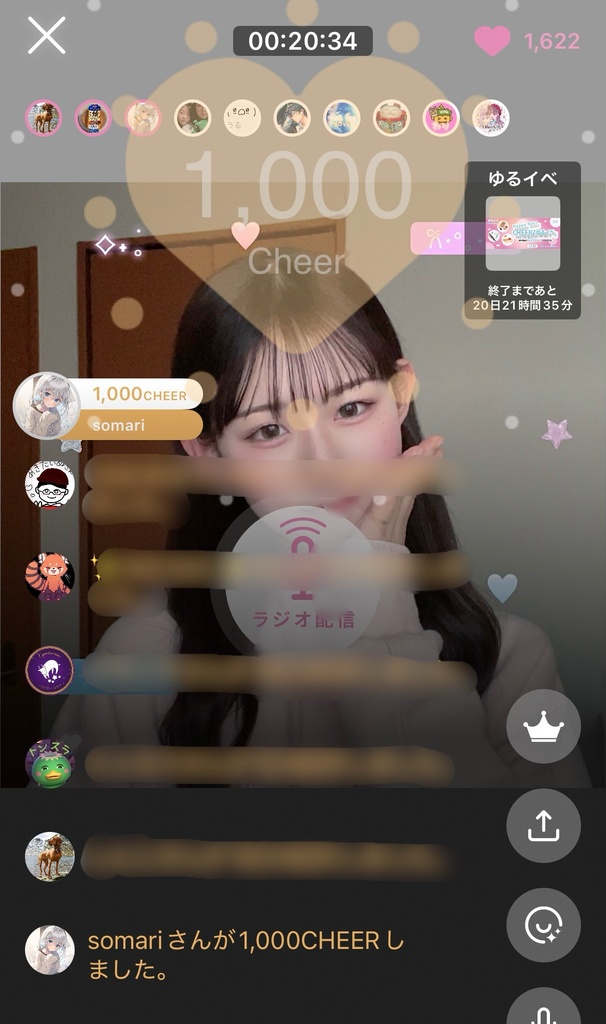Close the live stream
The height and width of the screenshot is (1024, 606).
pyautogui.click(x=46, y=36)
